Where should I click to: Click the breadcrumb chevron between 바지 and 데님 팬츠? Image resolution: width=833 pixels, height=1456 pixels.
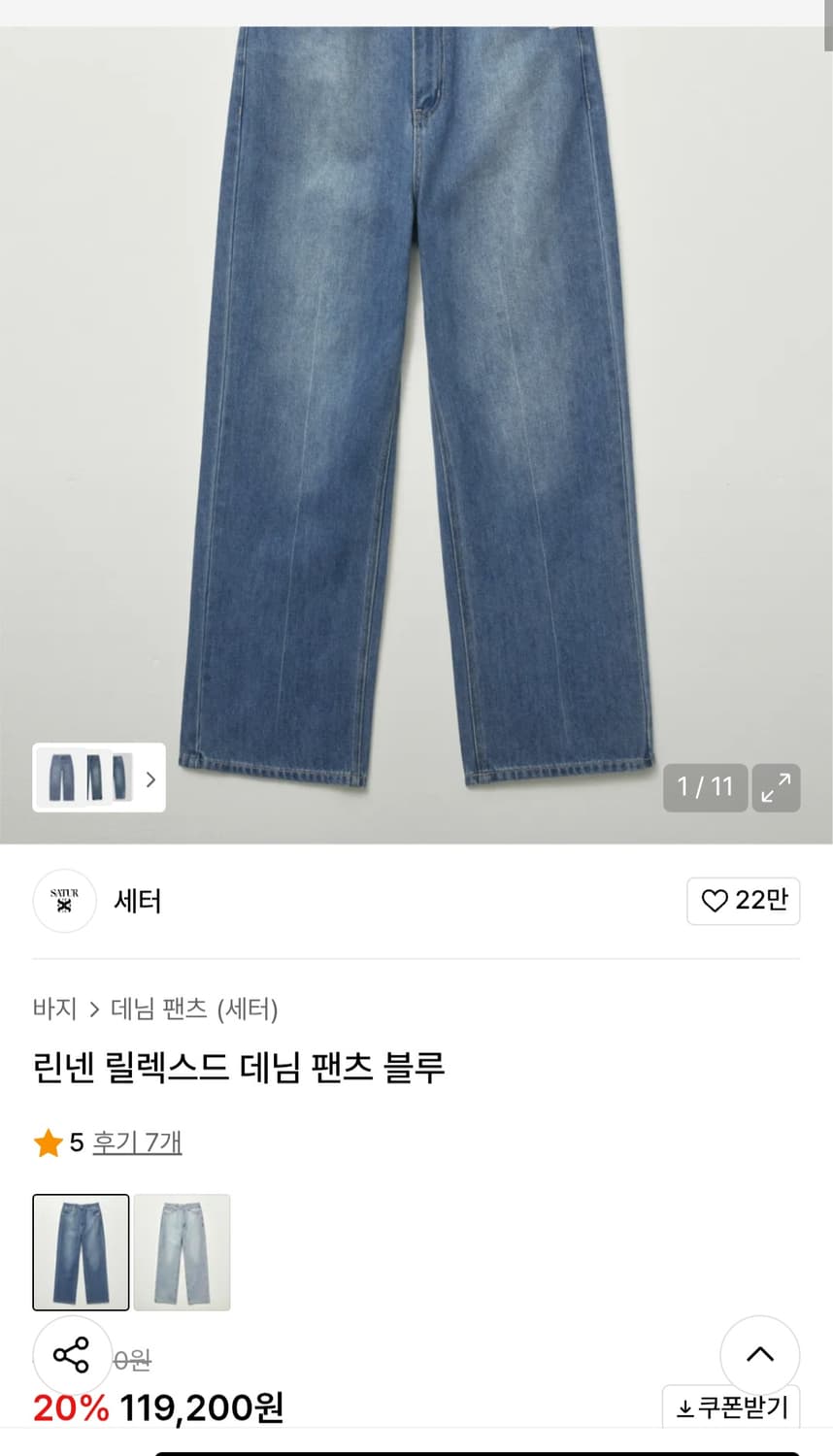click(x=94, y=1009)
